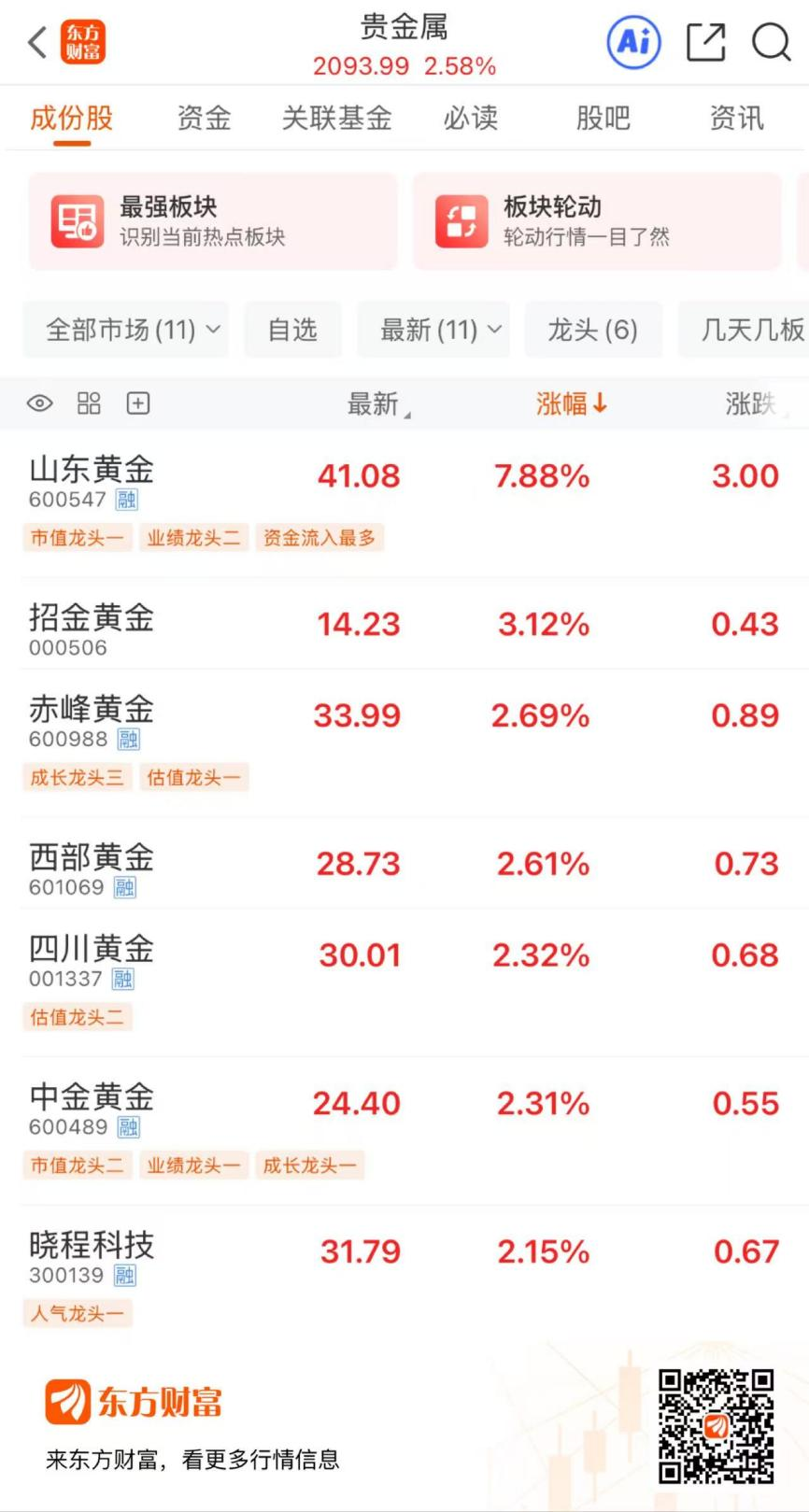This screenshot has width=809, height=1512.
Task: Toggle the eye visibility icon
Action: pos(39,403)
